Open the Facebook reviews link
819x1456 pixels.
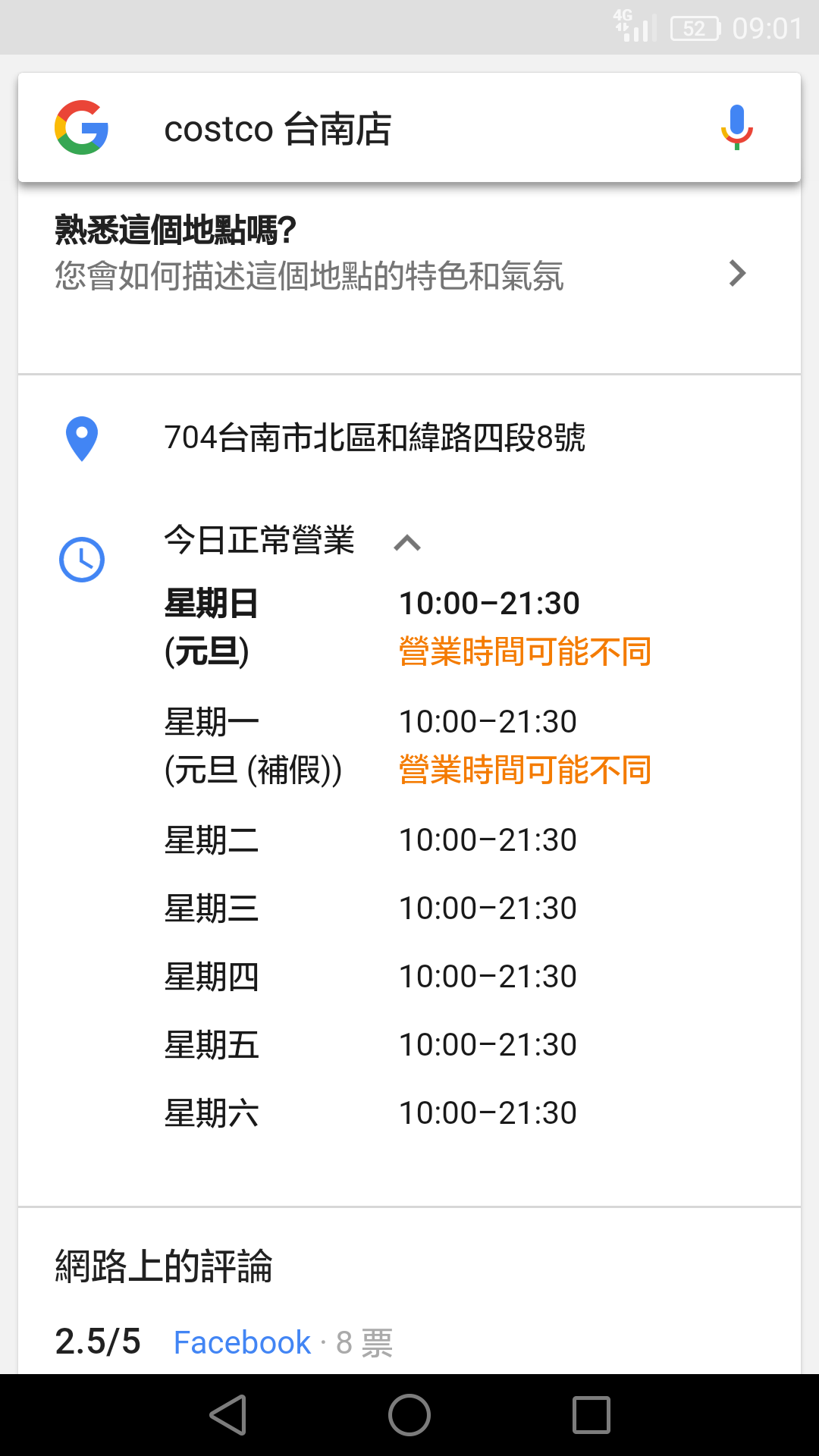click(242, 1342)
